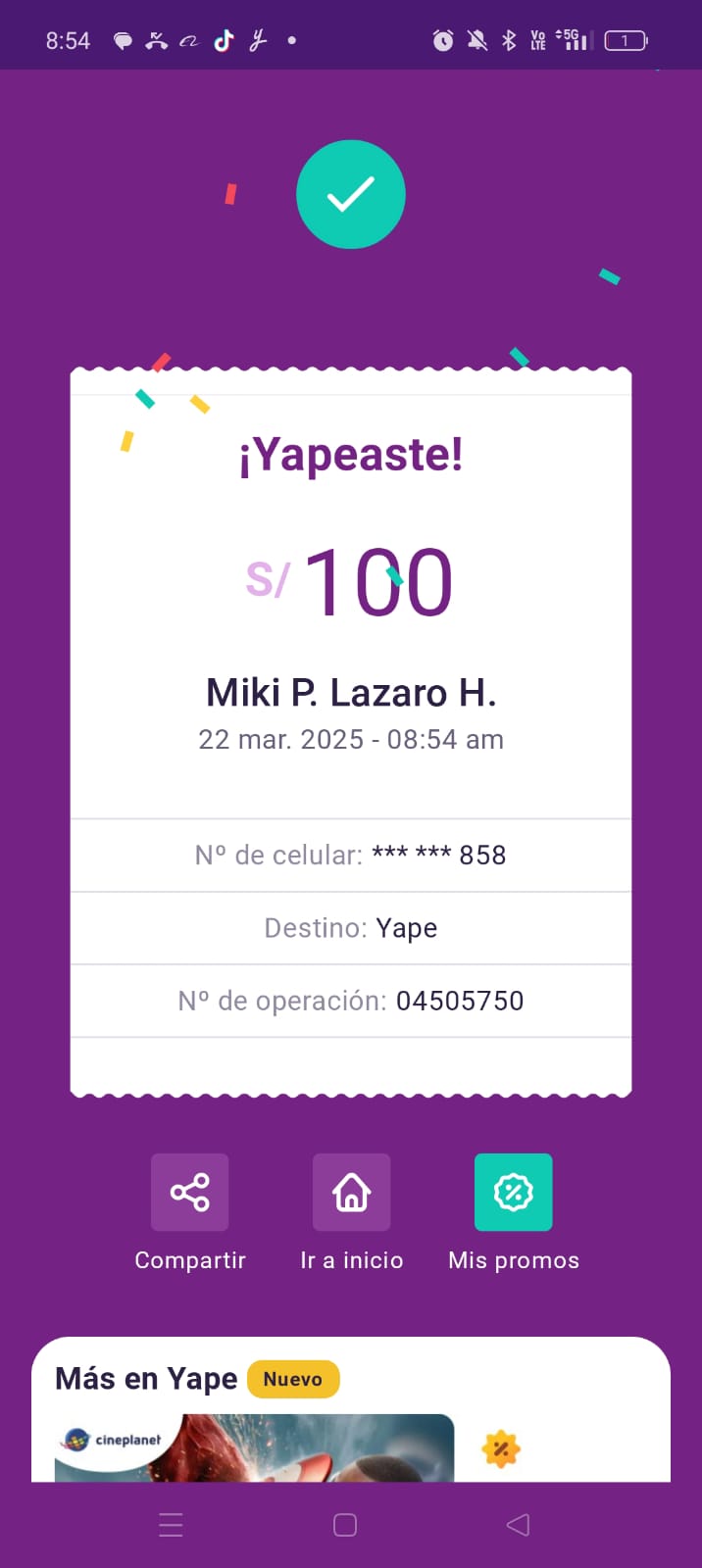Open Mis promos
This screenshot has height=1568, width=702.
click(513, 1193)
